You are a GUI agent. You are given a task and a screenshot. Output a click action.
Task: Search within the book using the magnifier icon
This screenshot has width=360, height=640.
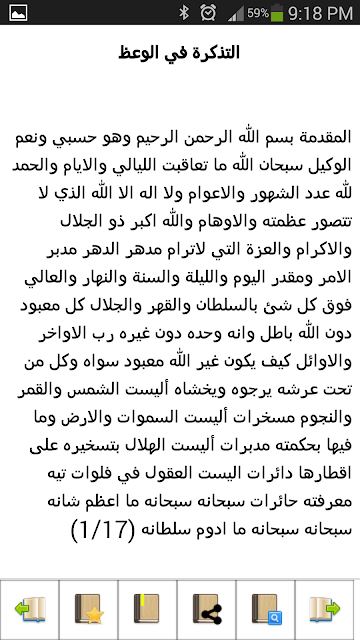click(265, 609)
